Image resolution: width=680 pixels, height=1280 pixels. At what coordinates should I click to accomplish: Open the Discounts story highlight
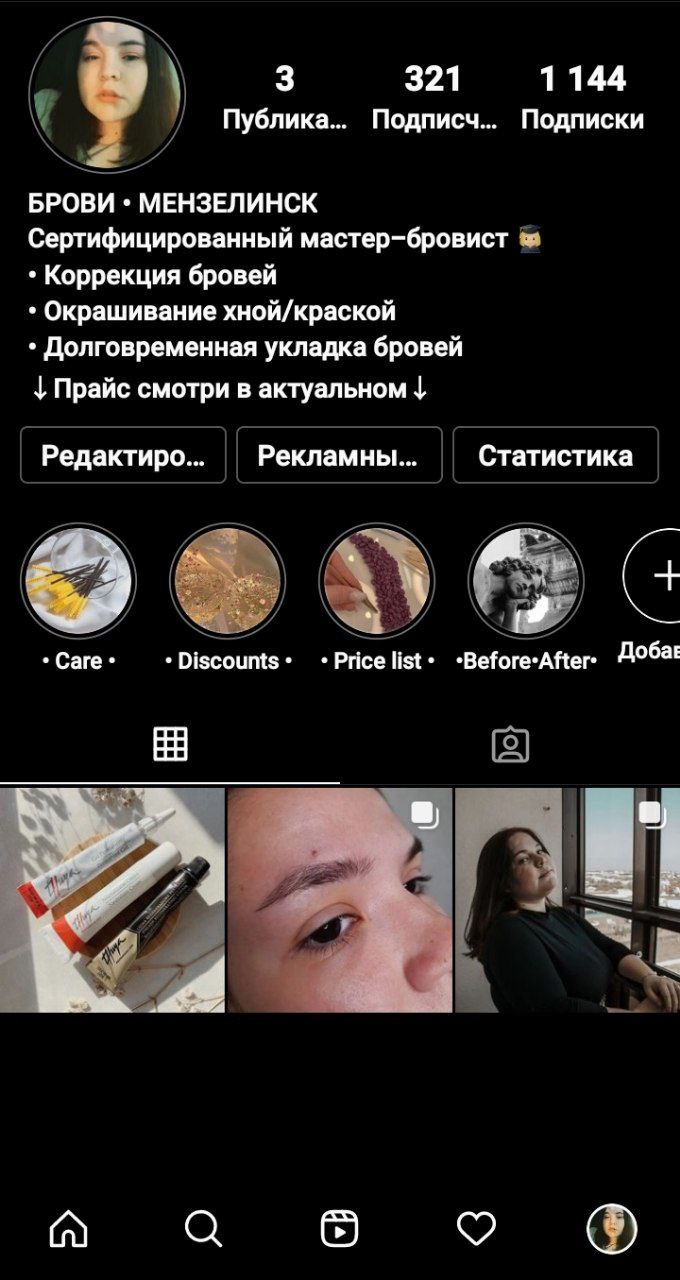point(228,581)
